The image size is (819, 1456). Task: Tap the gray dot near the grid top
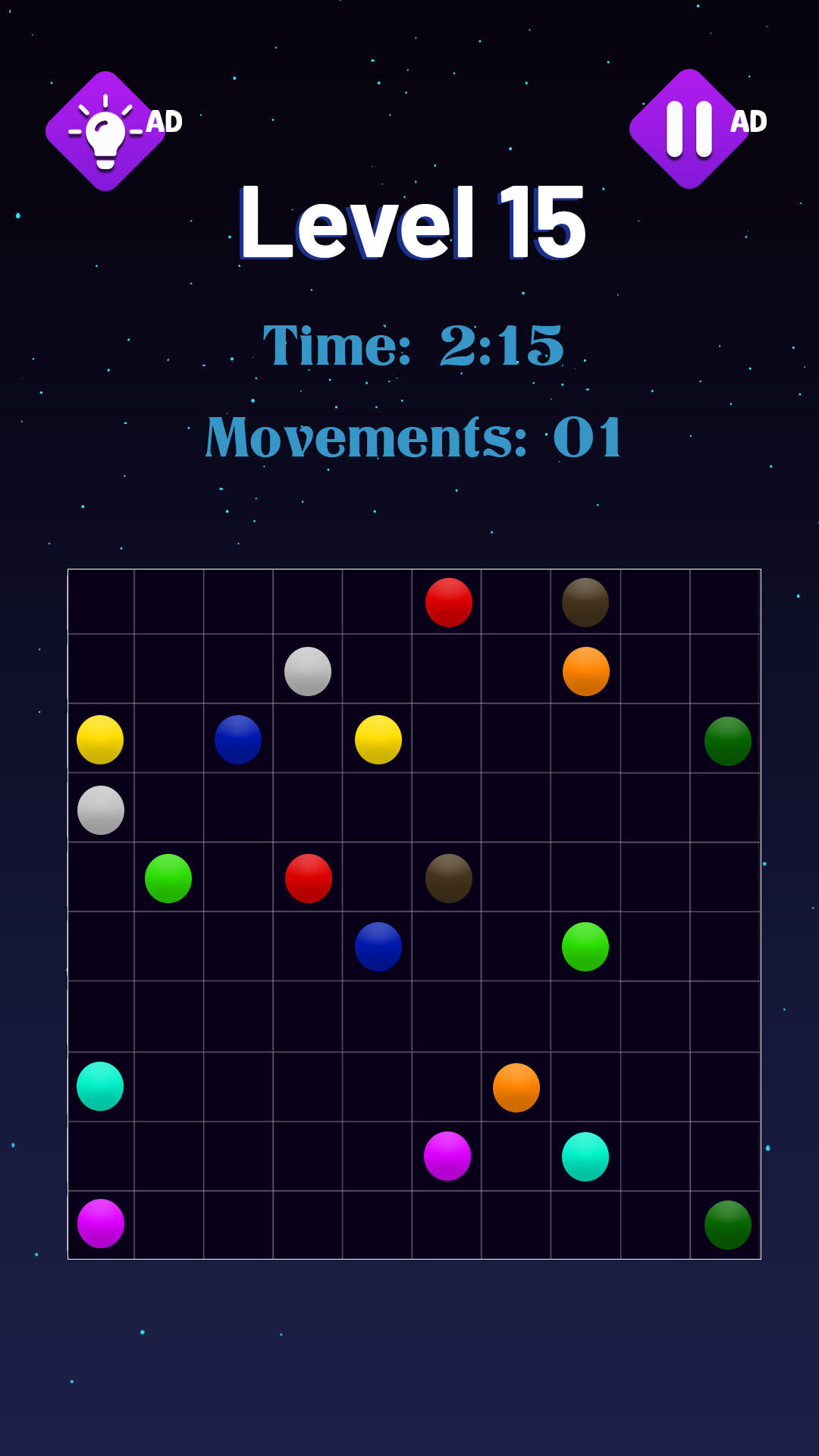coord(306,670)
